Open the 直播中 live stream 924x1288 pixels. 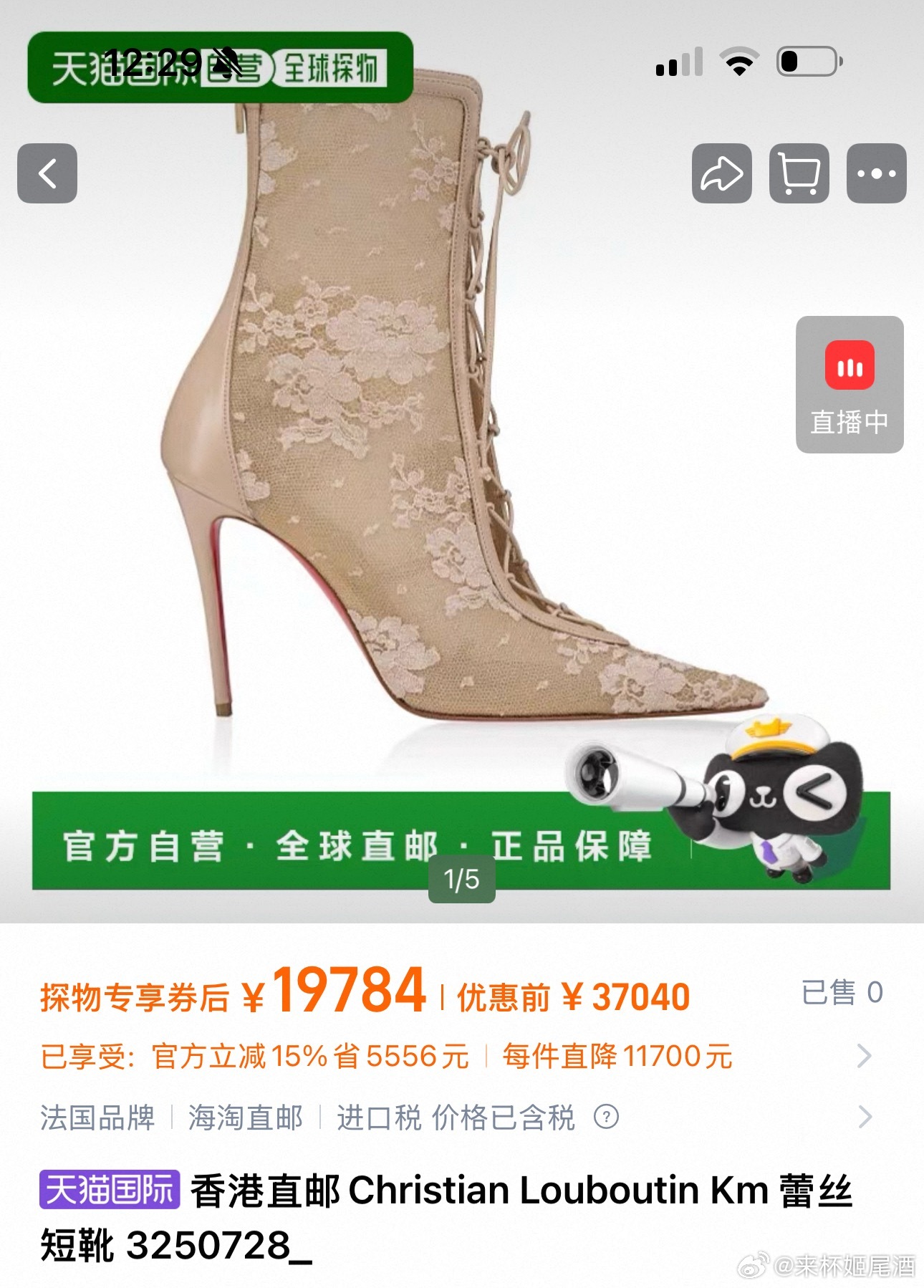click(x=850, y=385)
